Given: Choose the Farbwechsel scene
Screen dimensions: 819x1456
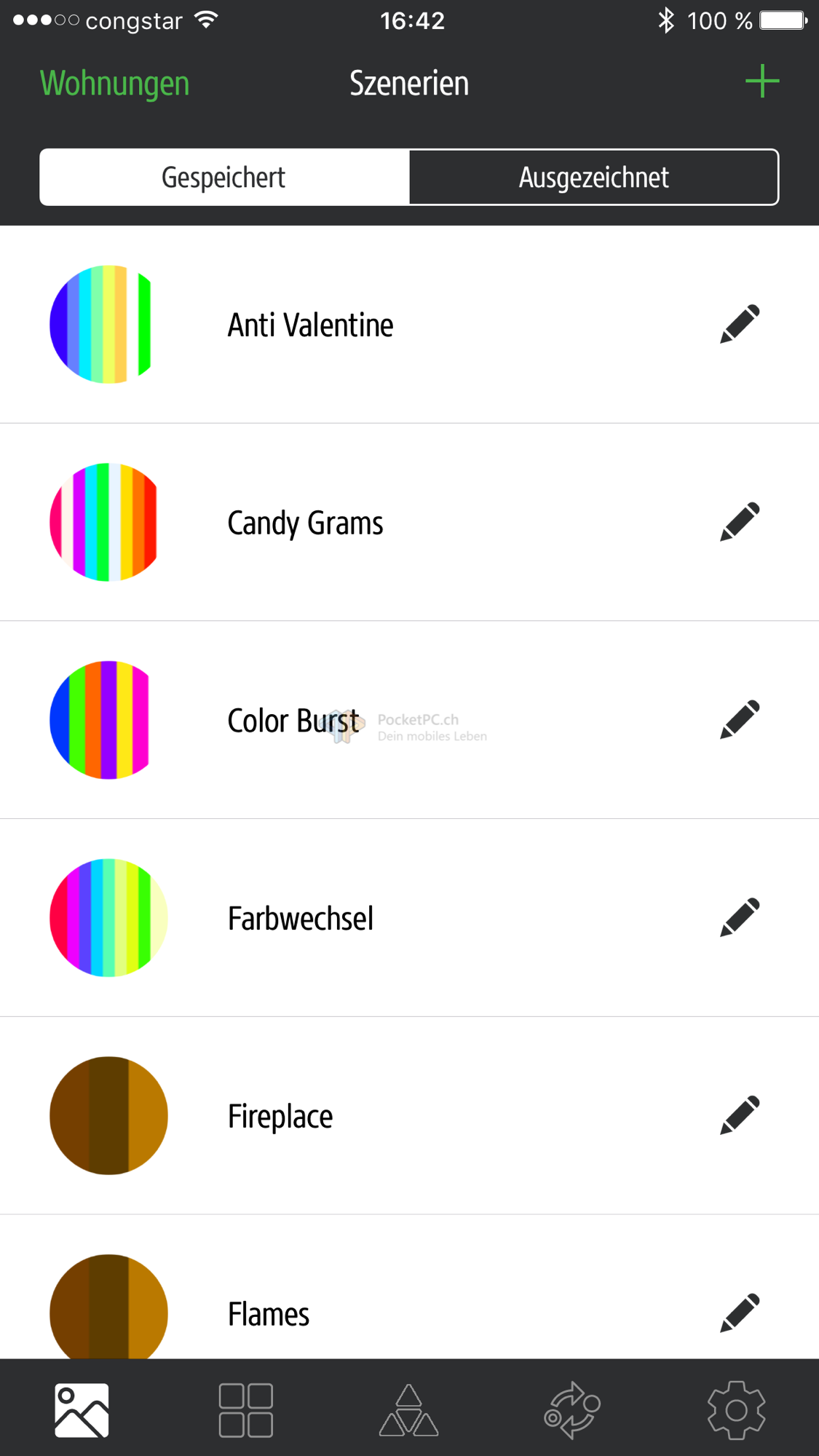Looking at the screenshot, I should (300, 919).
